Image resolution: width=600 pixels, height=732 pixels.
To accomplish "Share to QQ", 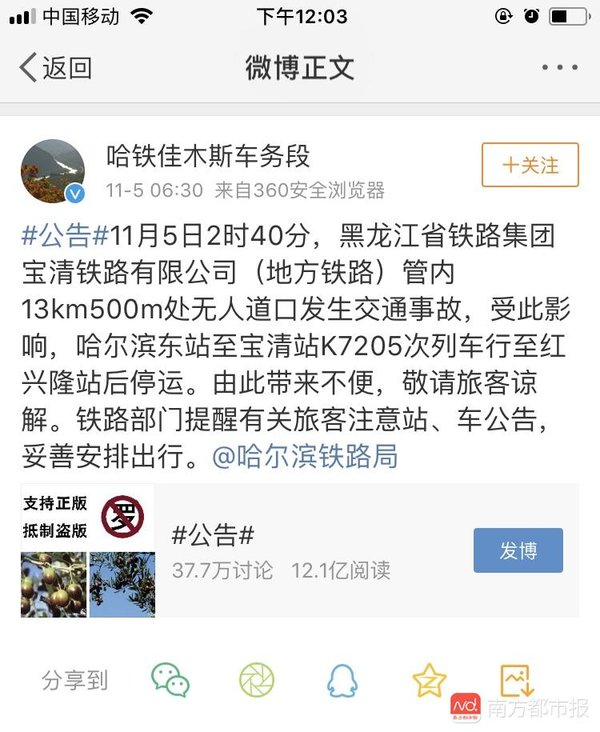I will click(342, 680).
